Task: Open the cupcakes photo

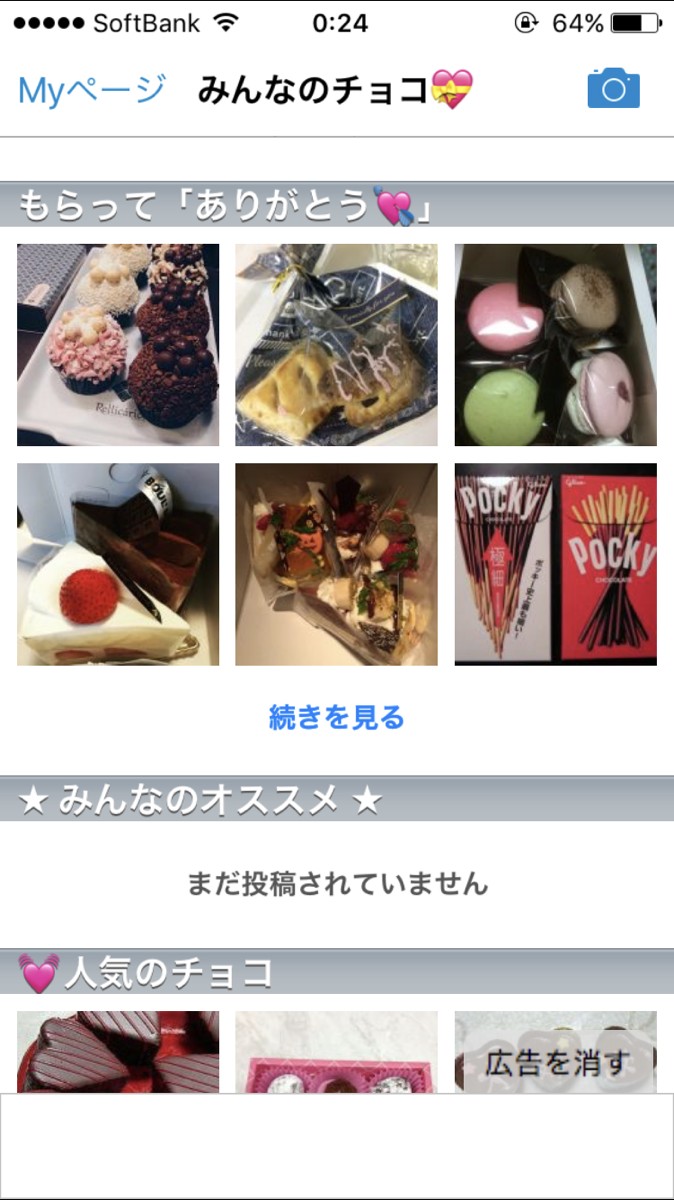Action: point(118,345)
